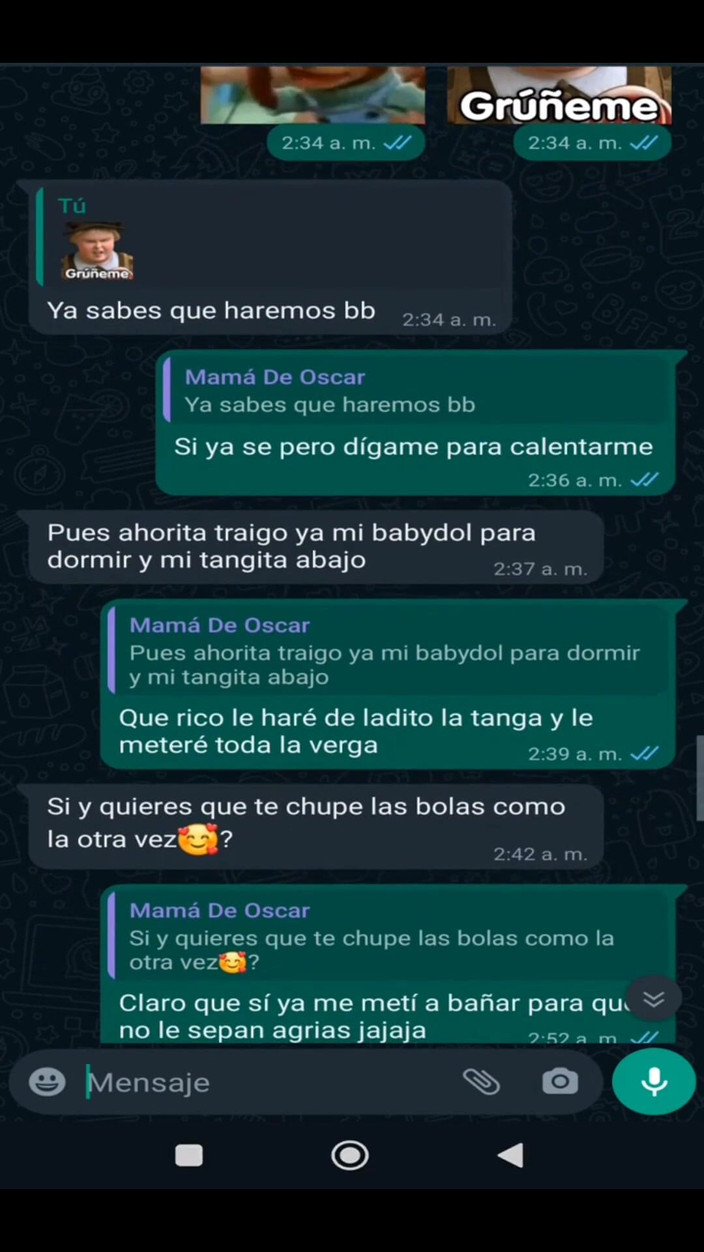Return to the home screen
This screenshot has height=1252, width=704.
[x=350, y=1155]
